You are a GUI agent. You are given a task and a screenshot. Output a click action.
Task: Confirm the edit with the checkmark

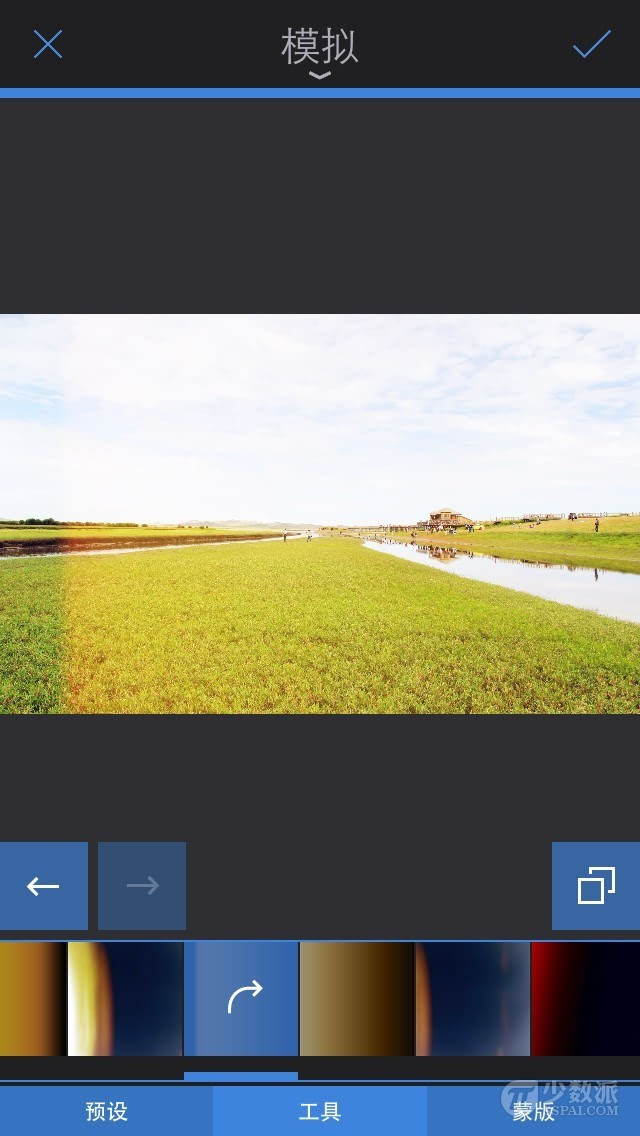(591, 44)
